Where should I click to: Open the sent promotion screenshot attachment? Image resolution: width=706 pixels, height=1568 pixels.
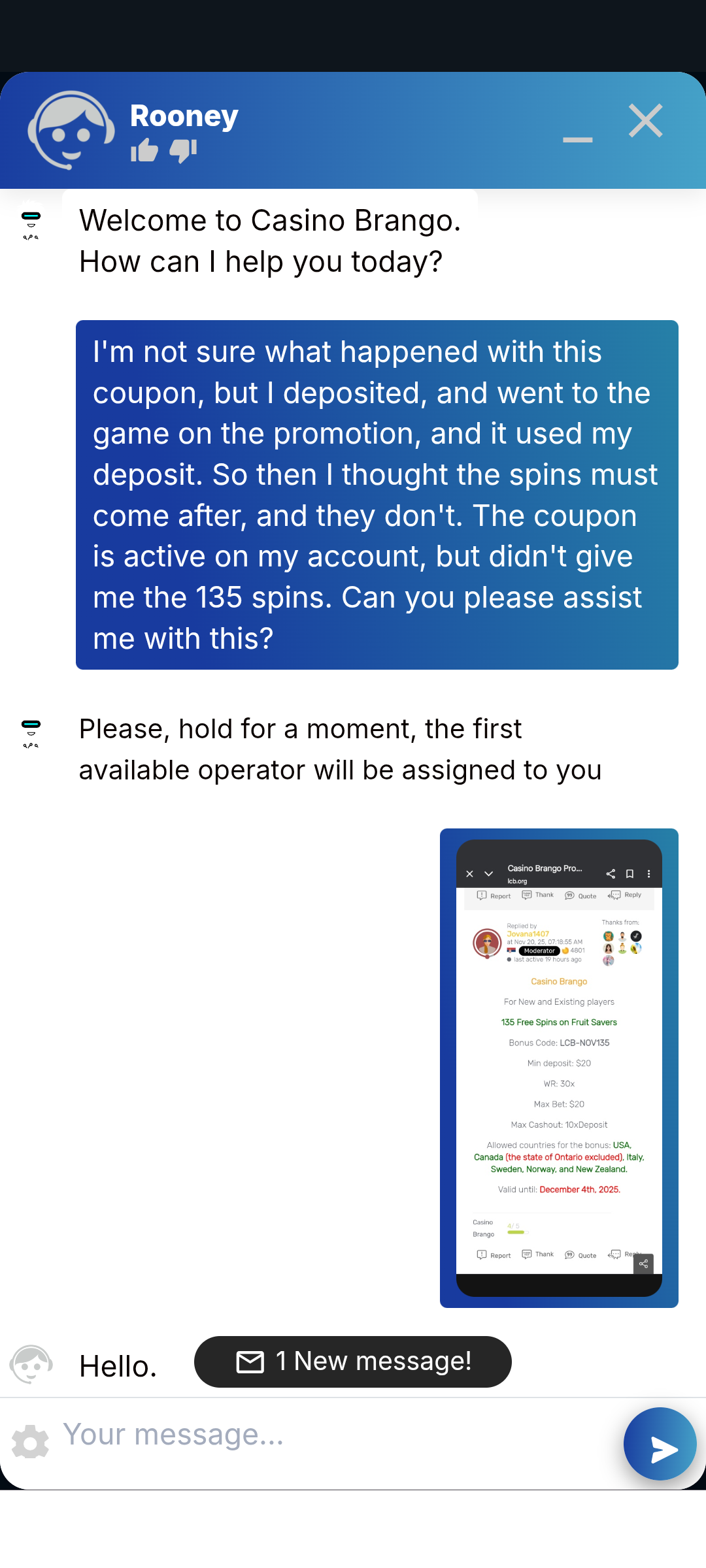click(559, 1068)
